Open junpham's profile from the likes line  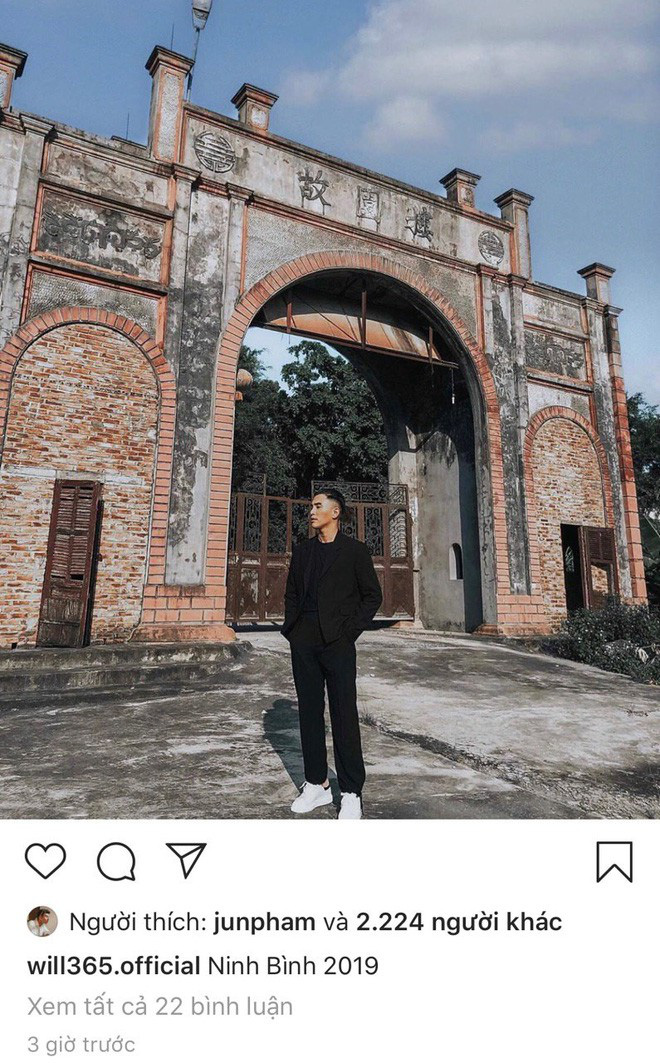[x=265, y=922]
